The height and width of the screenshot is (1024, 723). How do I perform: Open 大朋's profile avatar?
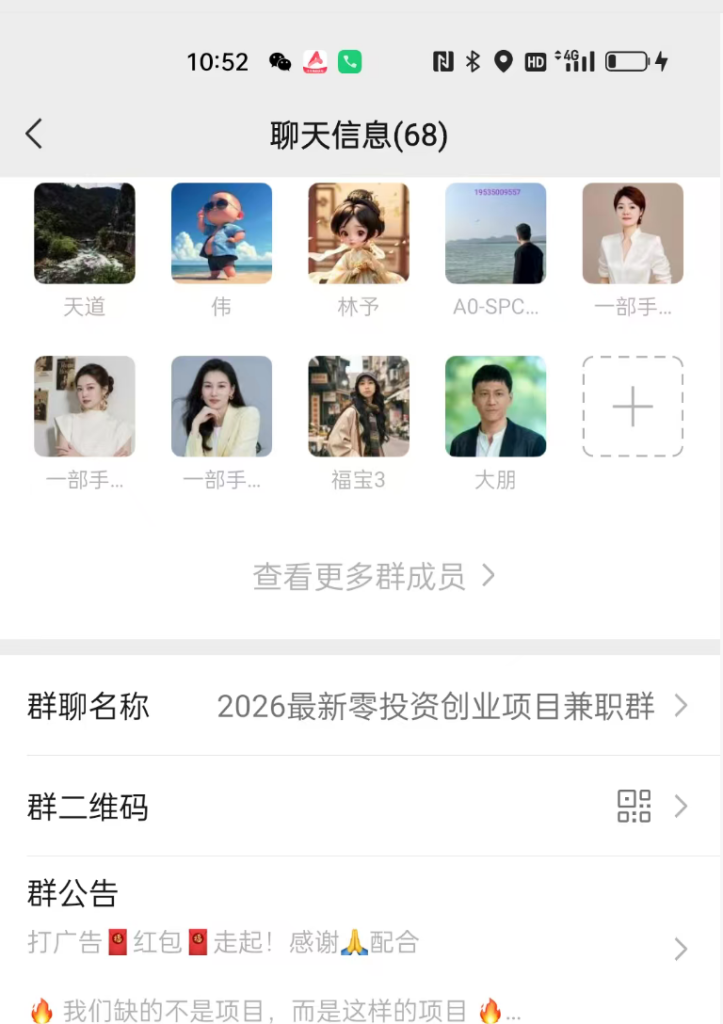[x=495, y=406]
